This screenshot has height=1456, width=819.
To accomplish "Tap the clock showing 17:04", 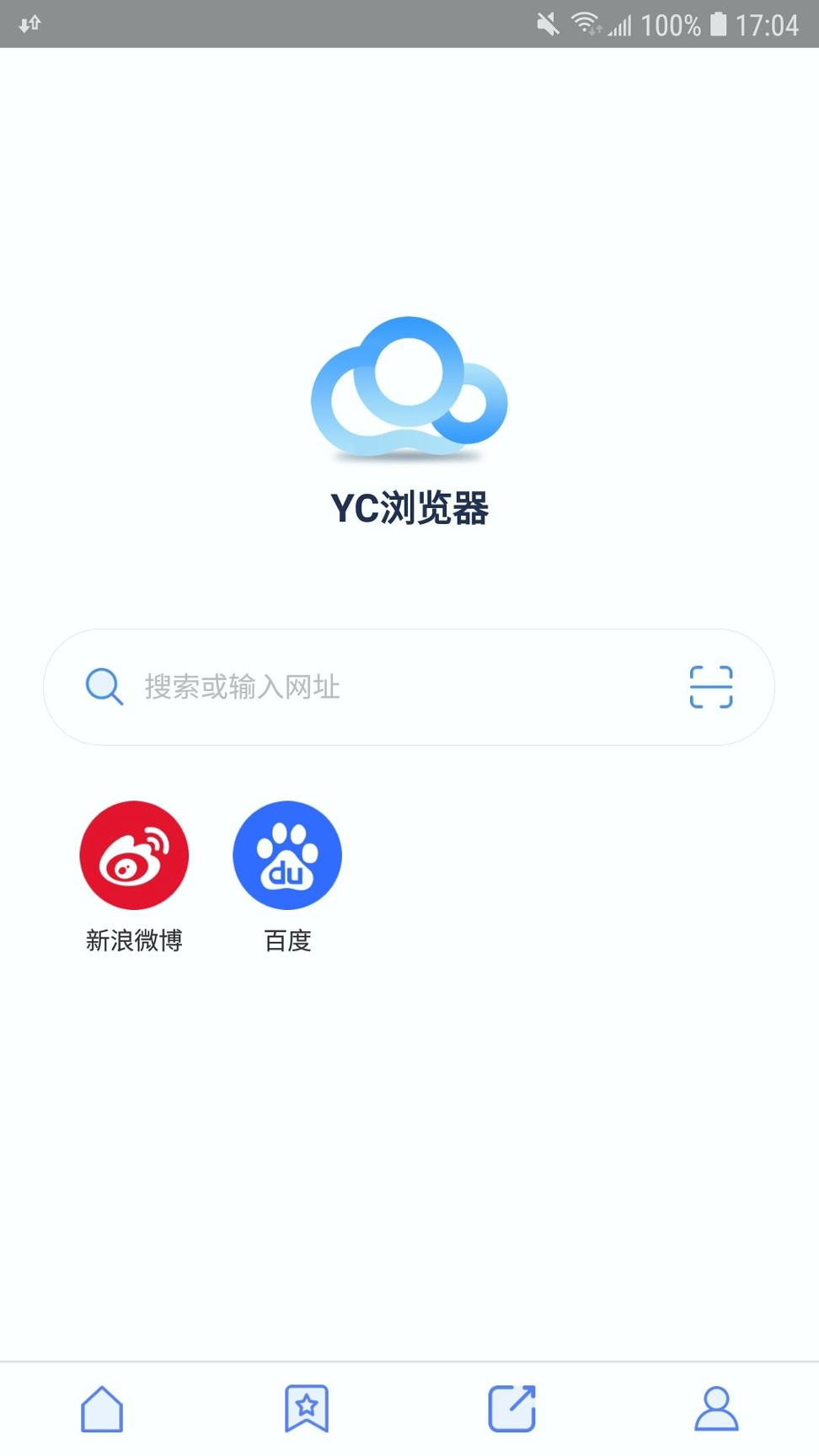I will click(x=767, y=24).
